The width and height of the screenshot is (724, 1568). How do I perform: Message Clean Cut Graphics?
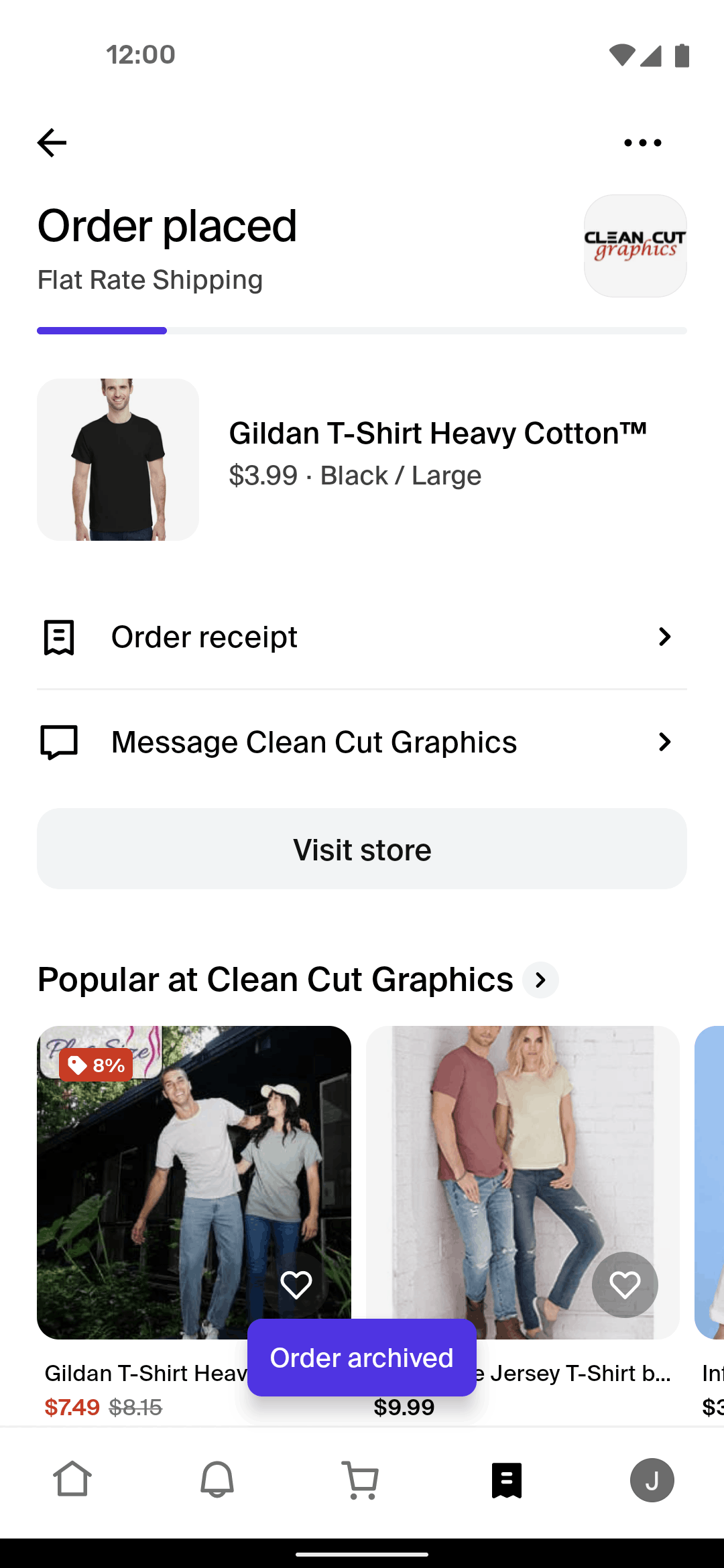tap(362, 742)
